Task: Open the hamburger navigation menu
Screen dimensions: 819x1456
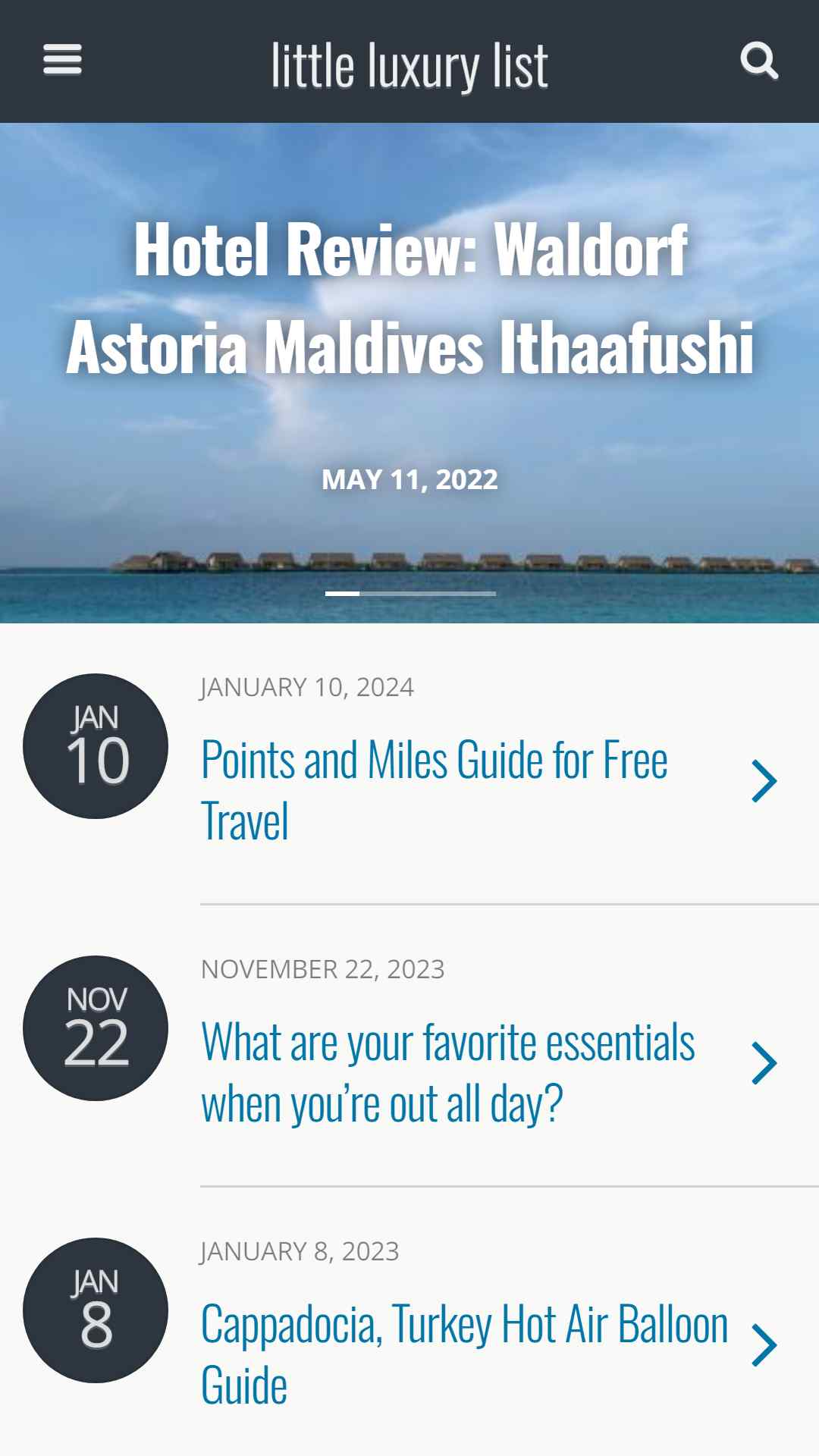Action: click(x=62, y=60)
